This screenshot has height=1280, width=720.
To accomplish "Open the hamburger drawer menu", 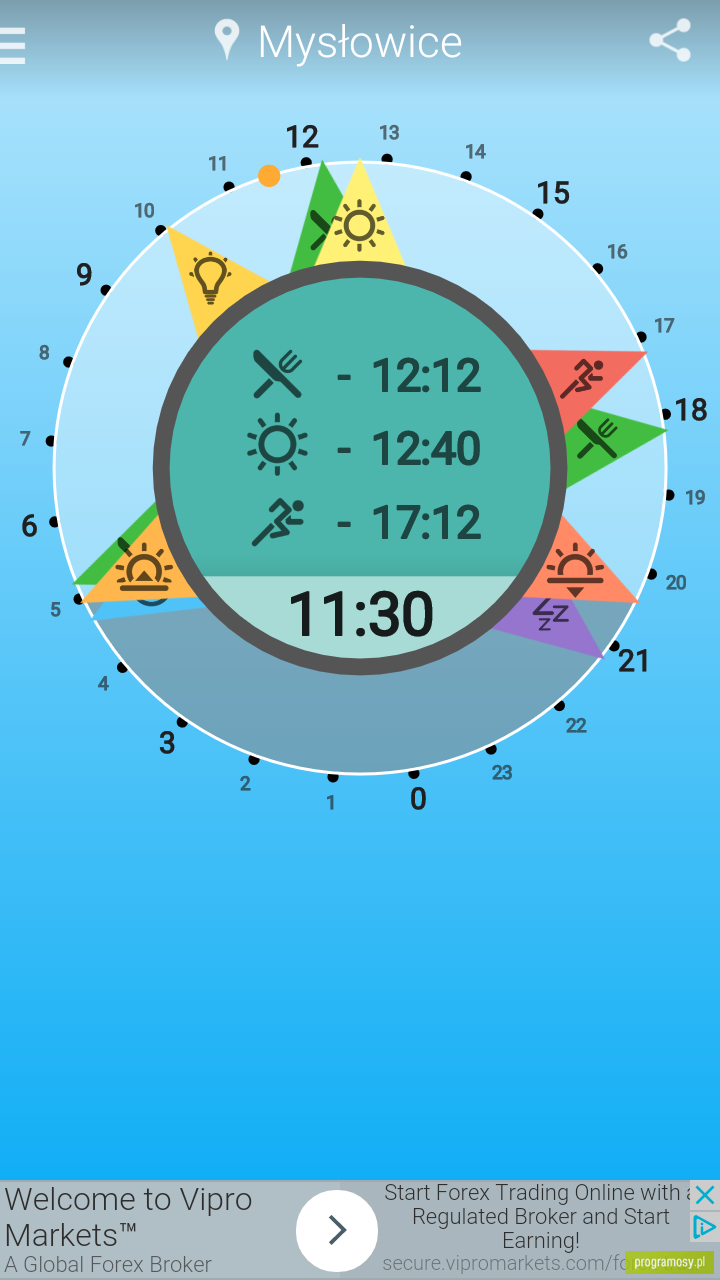I will coord(12,45).
